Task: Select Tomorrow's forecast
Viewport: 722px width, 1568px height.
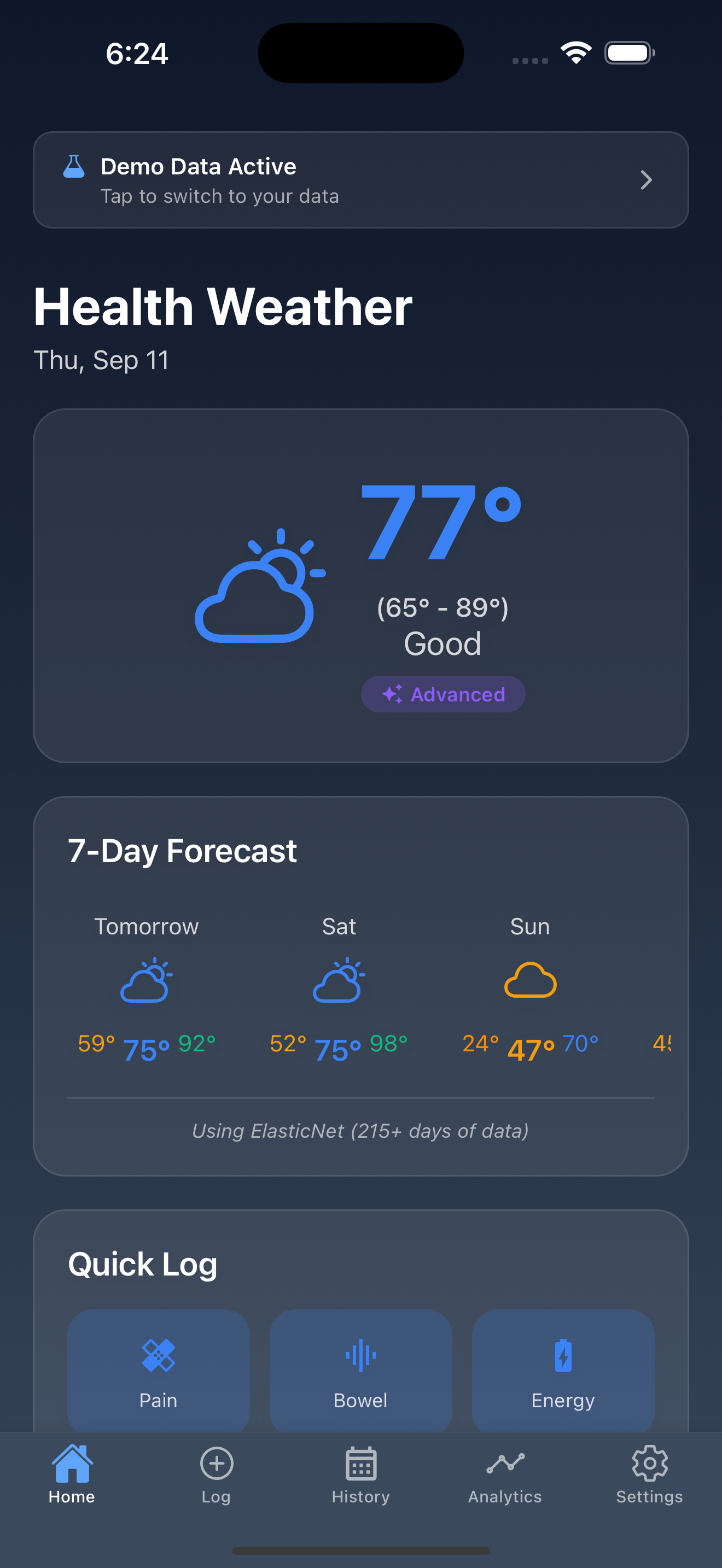Action: [x=146, y=986]
